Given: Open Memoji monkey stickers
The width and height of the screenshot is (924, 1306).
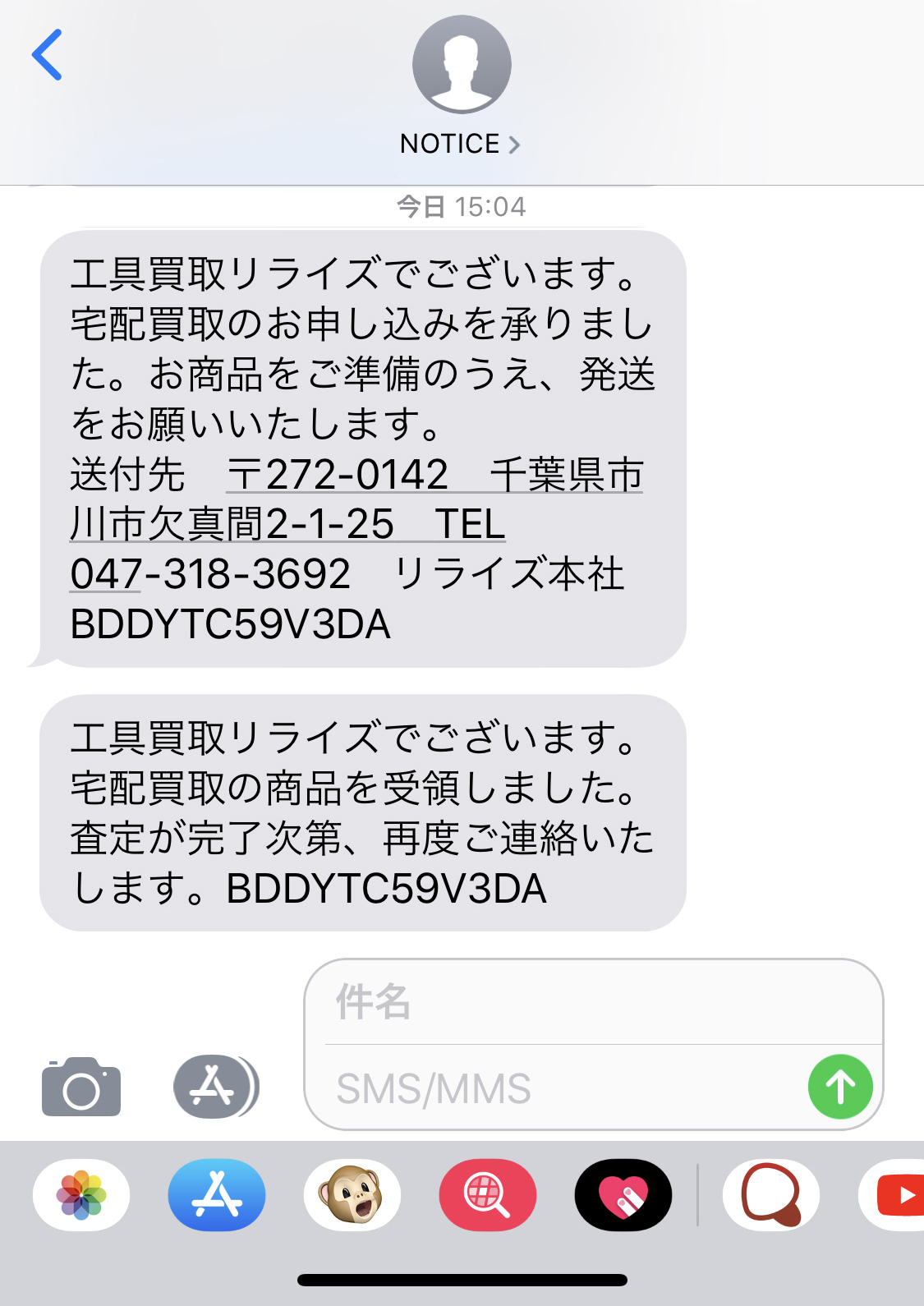Looking at the screenshot, I should click(352, 1195).
